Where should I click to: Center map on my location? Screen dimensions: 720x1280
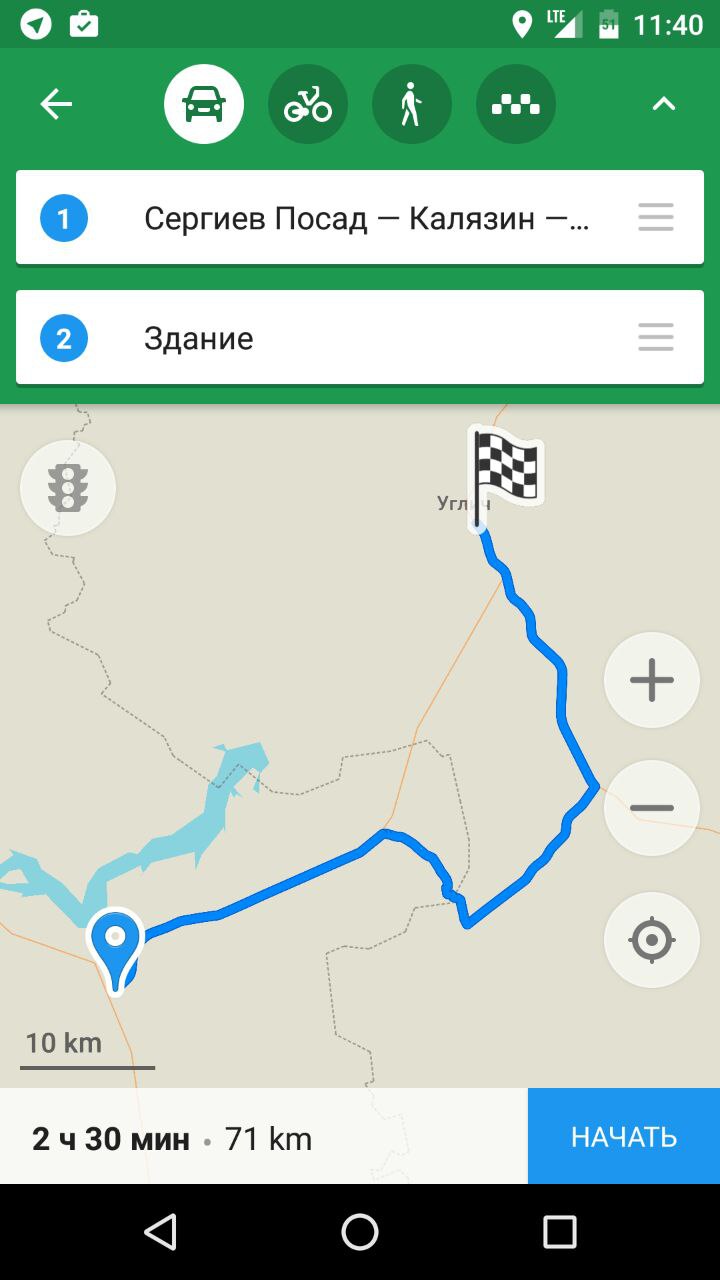(x=652, y=940)
